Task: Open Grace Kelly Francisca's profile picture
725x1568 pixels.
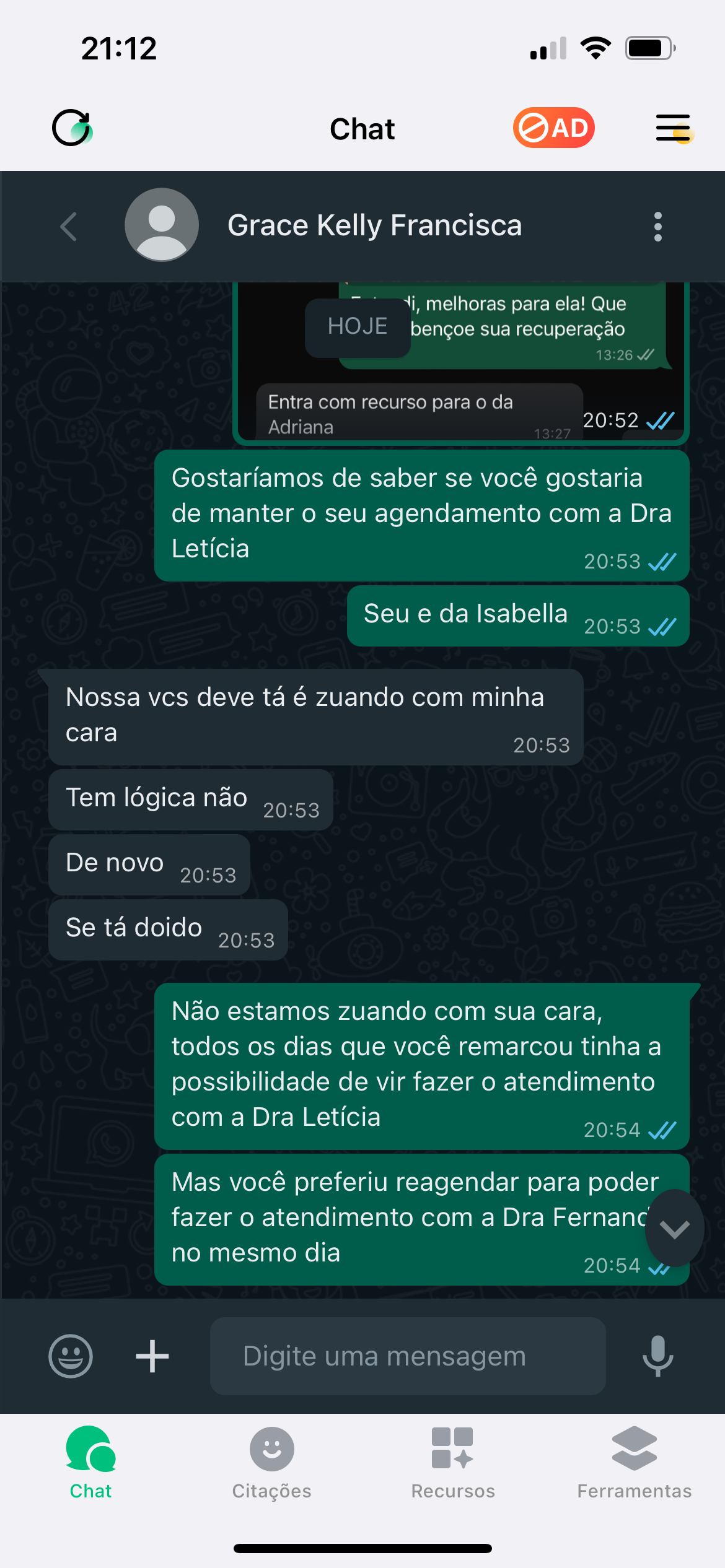Action: coord(162,225)
